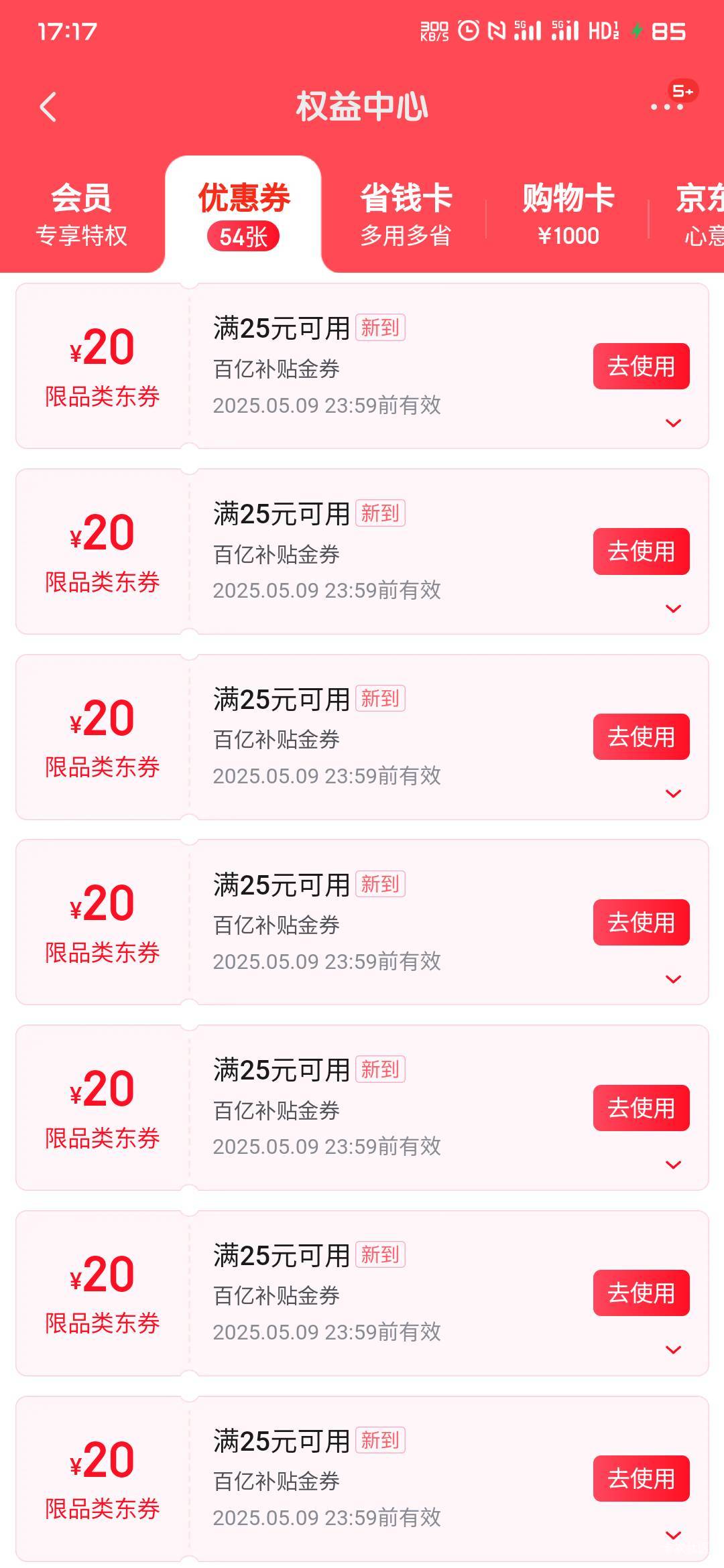
Task: Select the 优惠券 54张 tab
Action: click(243, 216)
